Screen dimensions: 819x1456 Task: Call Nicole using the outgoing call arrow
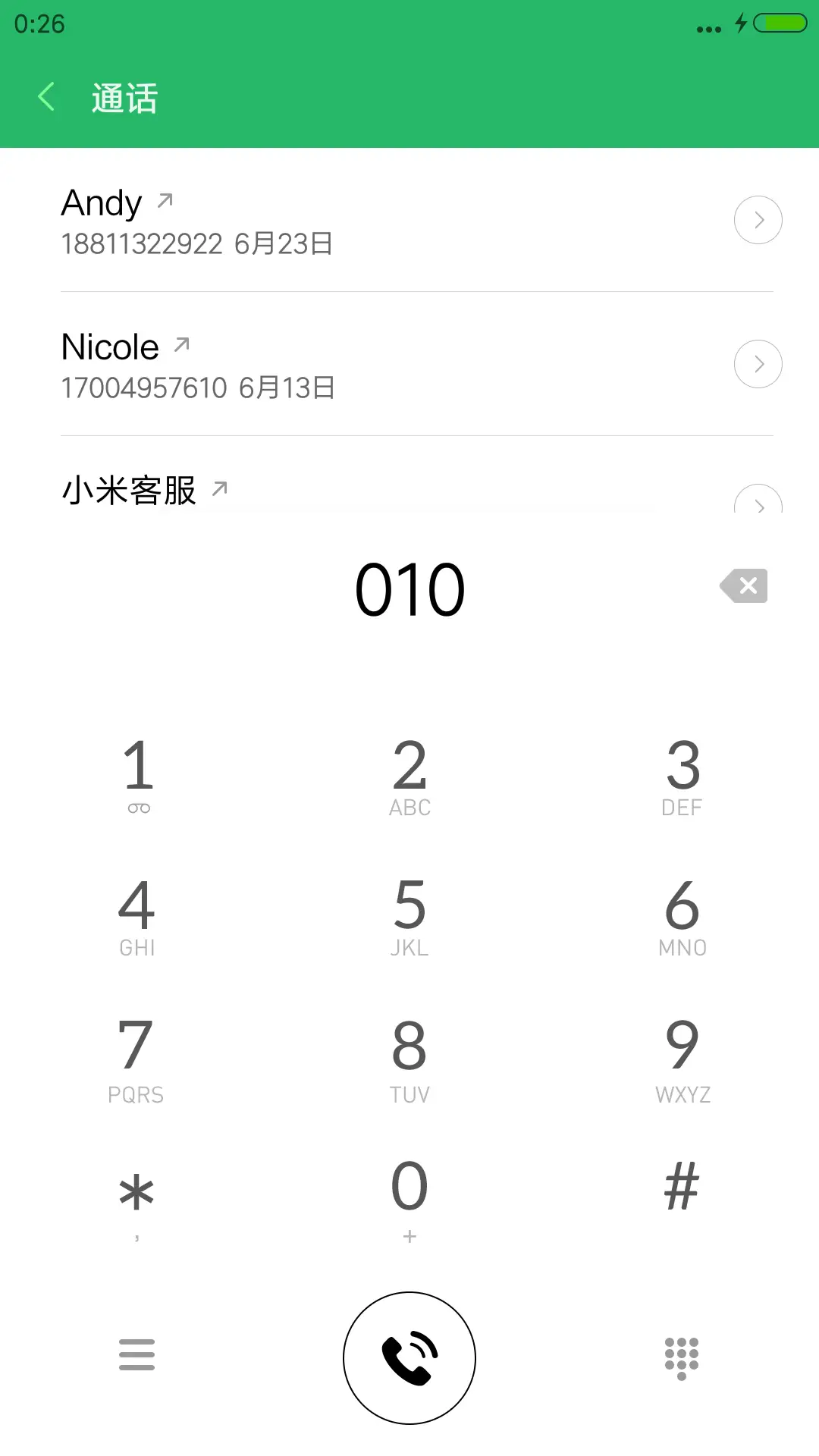(180, 344)
